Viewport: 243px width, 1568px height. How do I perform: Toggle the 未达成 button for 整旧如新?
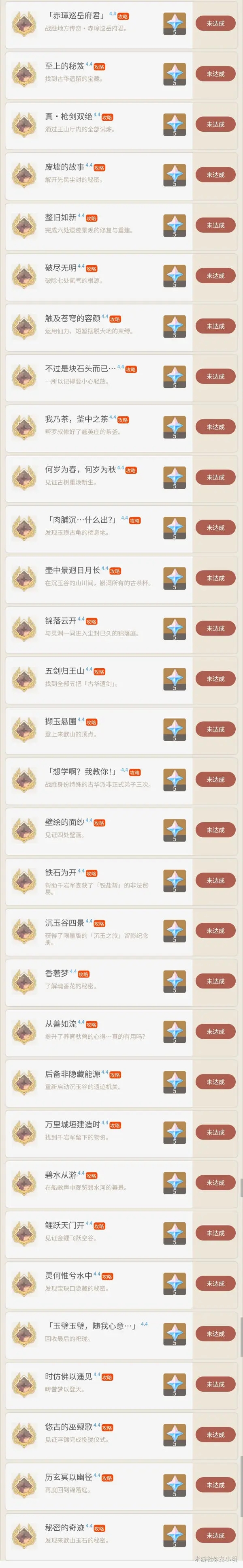[x=215, y=225]
